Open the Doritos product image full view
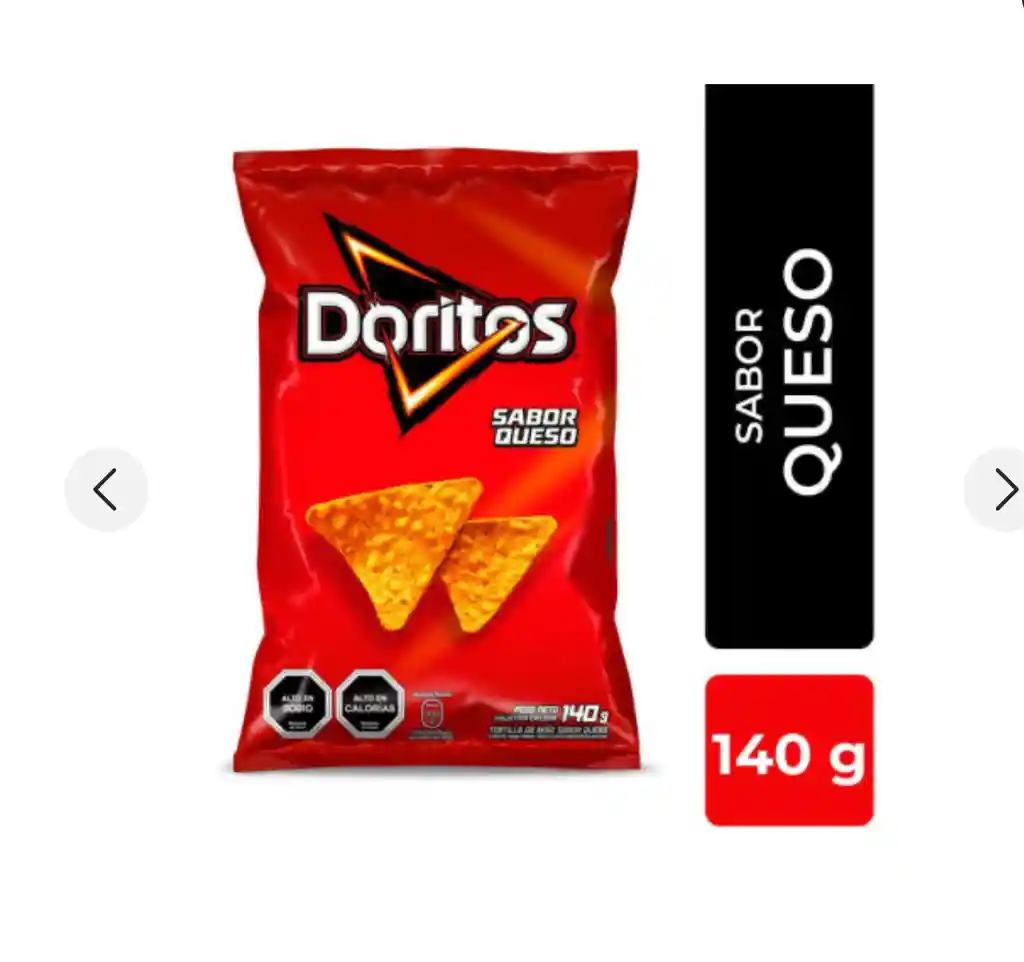 click(436, 460)
